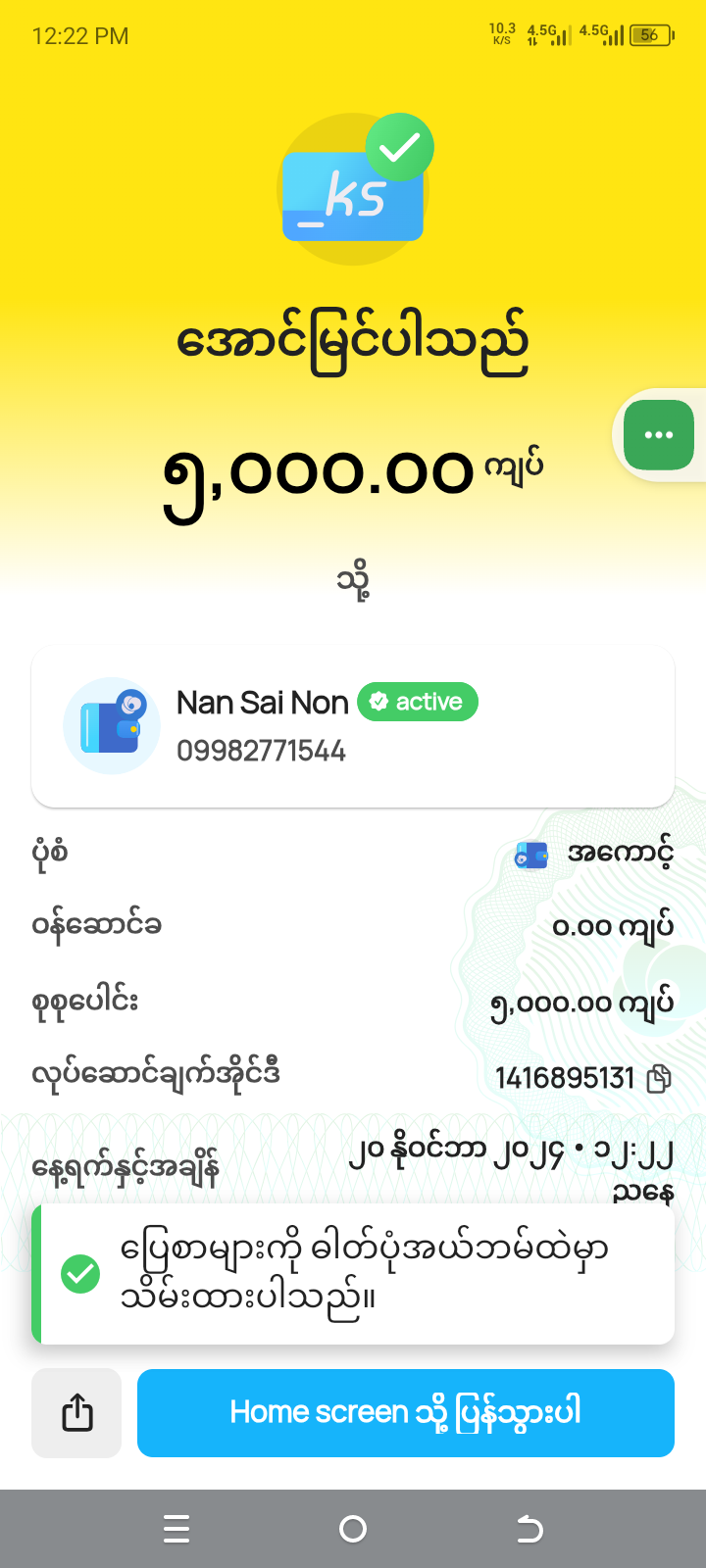Return to the Home screen

pyautogui.click(x=405, y=1413)
